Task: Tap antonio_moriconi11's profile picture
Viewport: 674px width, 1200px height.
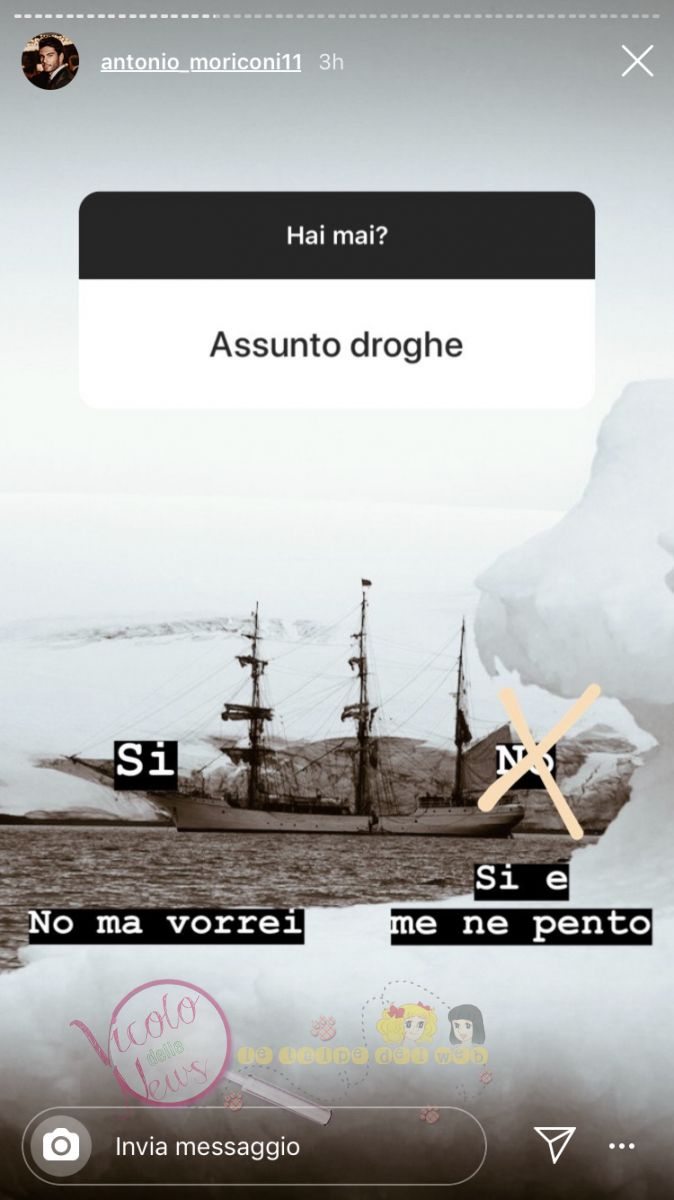Action: [50, 61]
